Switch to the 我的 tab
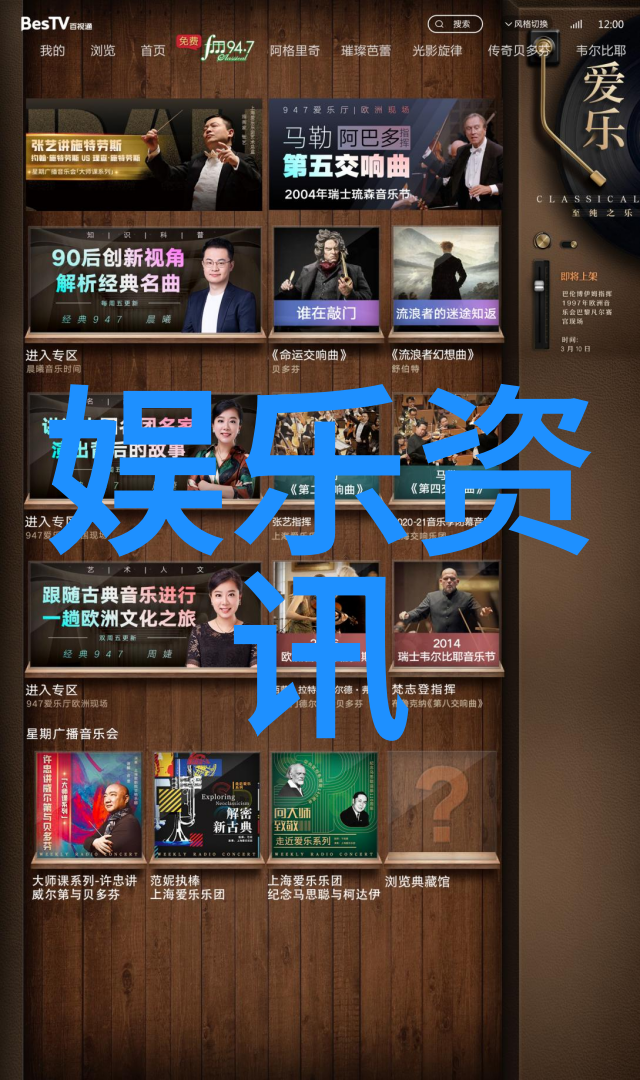This screenshot has height=1080, width=640. [x=53, y=51]
